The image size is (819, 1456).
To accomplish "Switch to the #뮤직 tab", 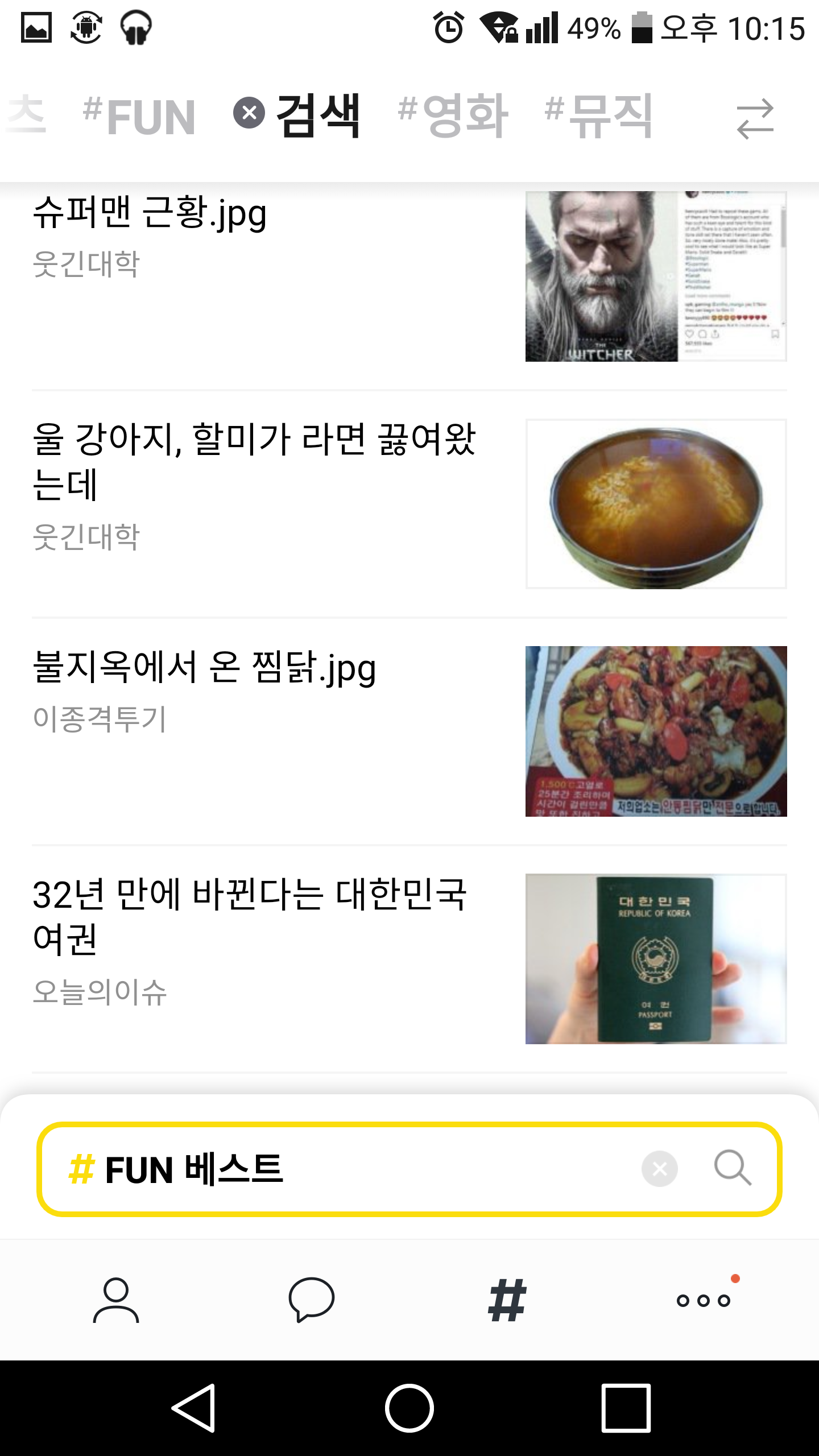I will click(598, 116).
